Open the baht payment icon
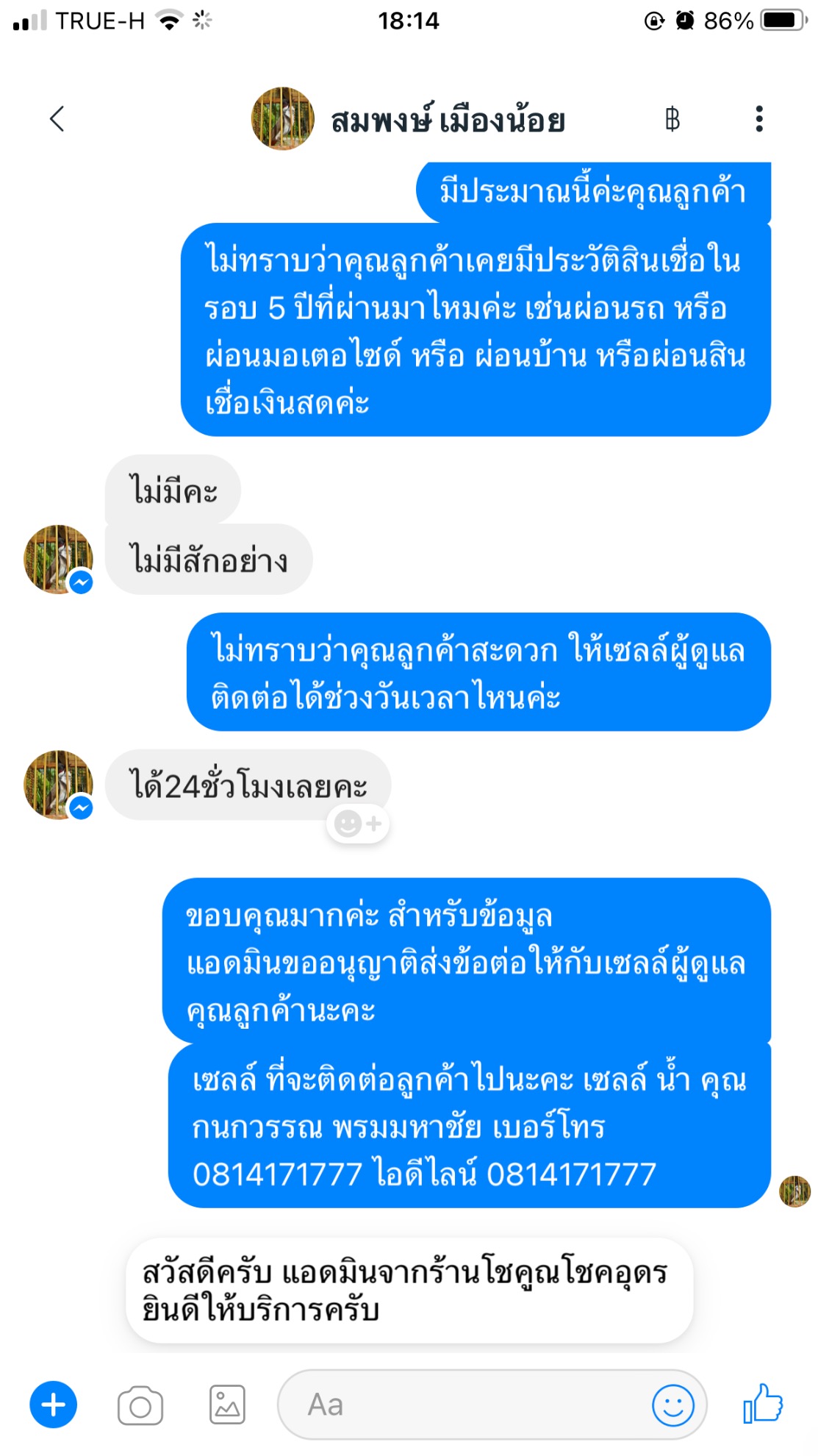The image size is (818, 1456). (672, 118)
